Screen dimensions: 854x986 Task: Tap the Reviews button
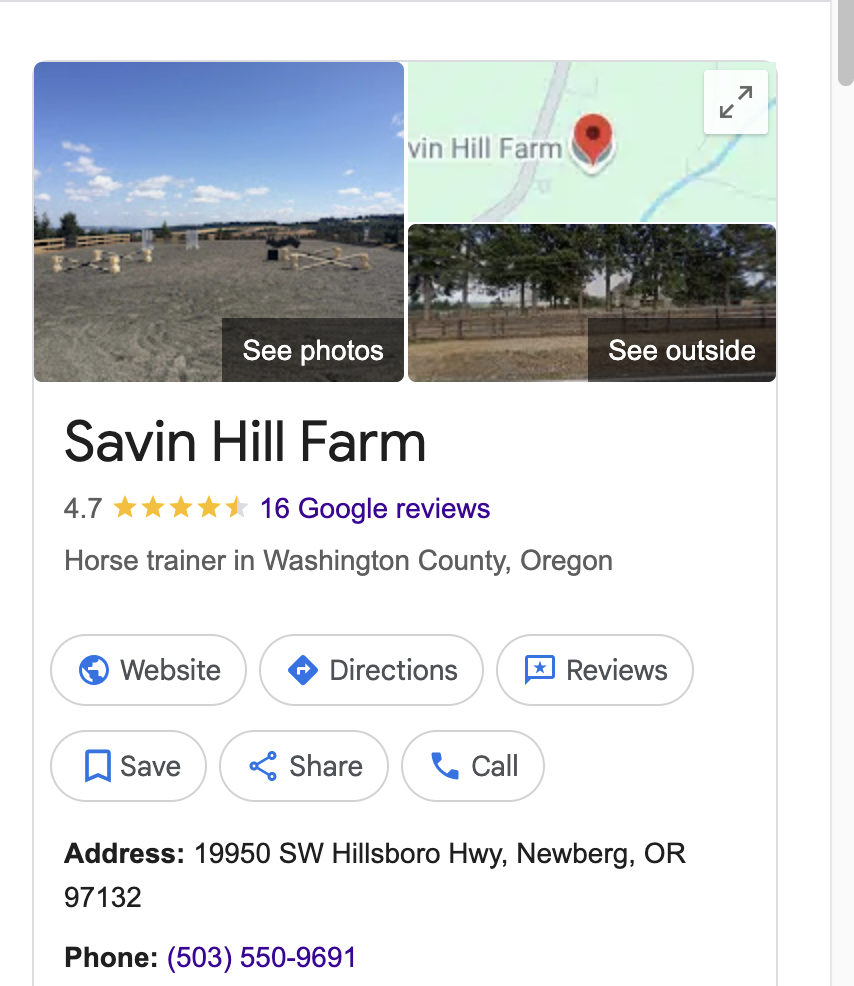[x=595, y=670]
